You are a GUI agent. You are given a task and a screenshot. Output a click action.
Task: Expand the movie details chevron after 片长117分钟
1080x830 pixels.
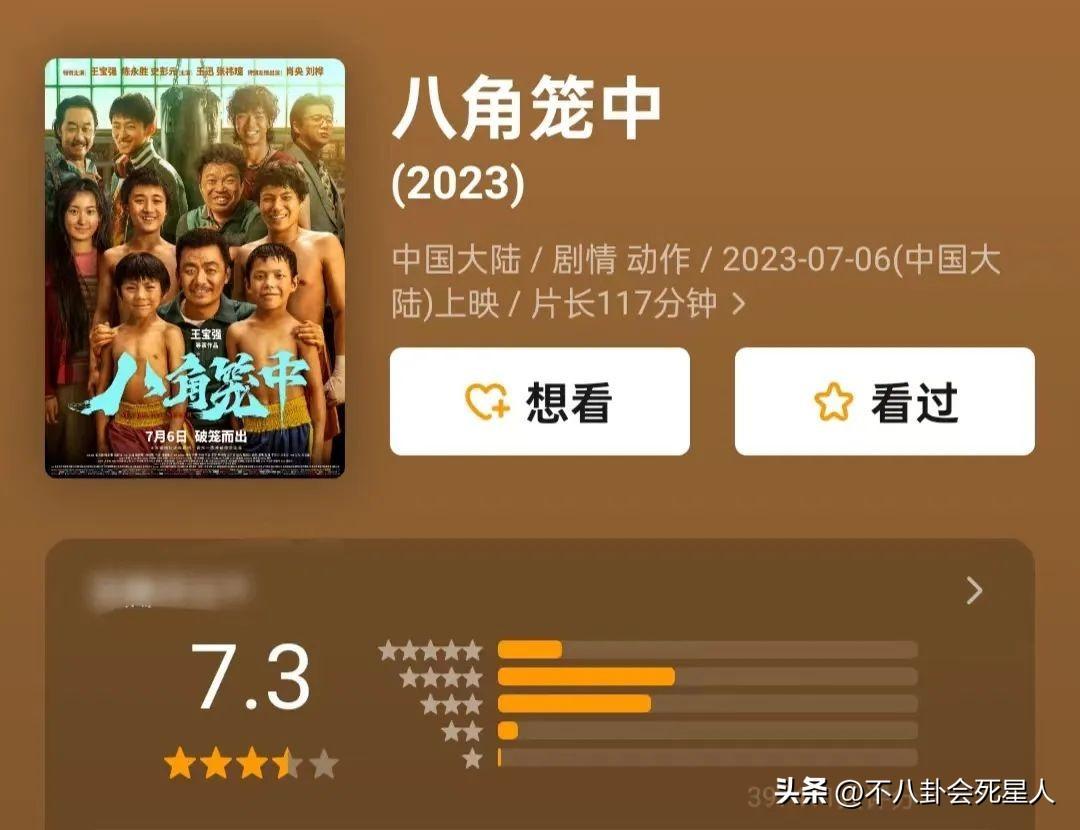739,304
